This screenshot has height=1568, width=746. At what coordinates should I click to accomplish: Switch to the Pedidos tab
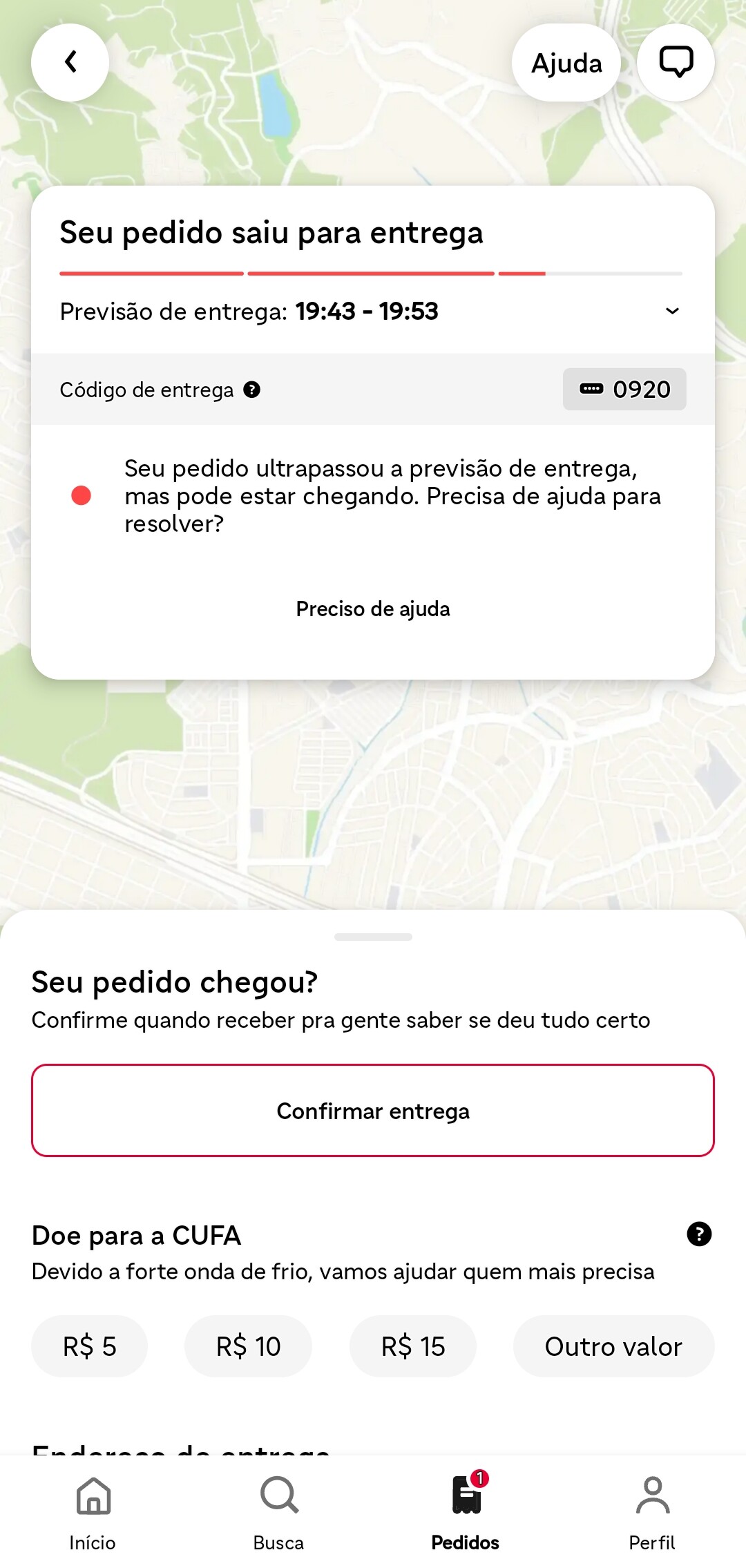tap(466, 1514)
